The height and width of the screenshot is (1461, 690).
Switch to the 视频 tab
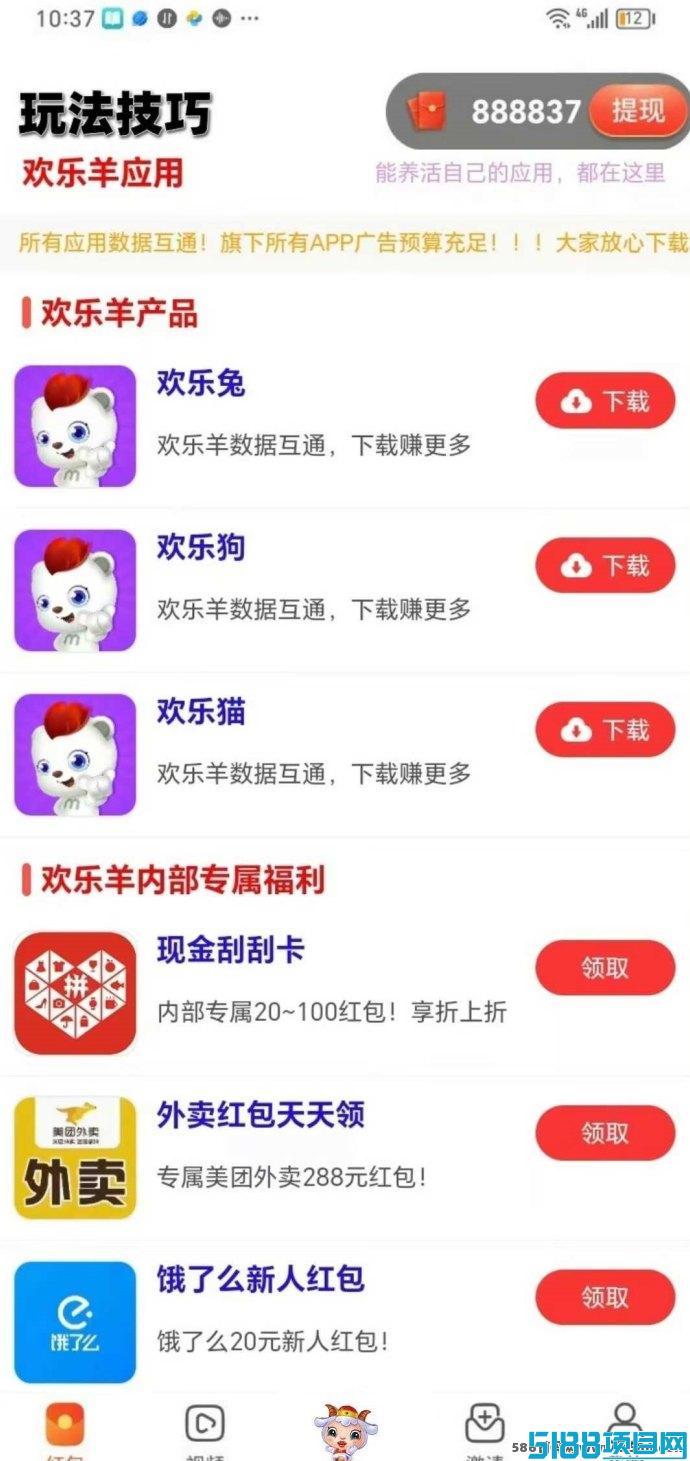(x=205, y=1431)
